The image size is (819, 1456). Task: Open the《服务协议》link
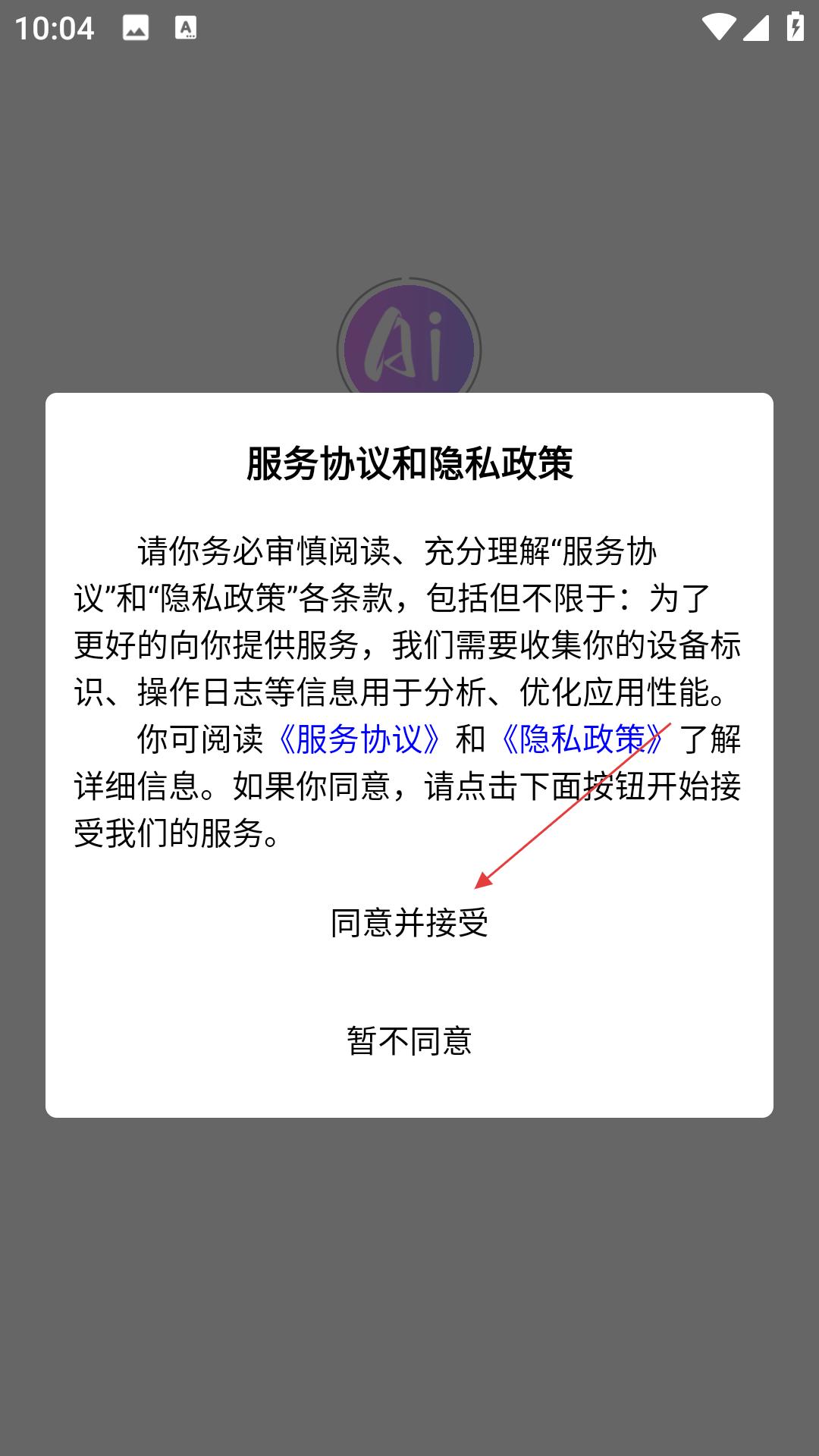click(359, 739)
